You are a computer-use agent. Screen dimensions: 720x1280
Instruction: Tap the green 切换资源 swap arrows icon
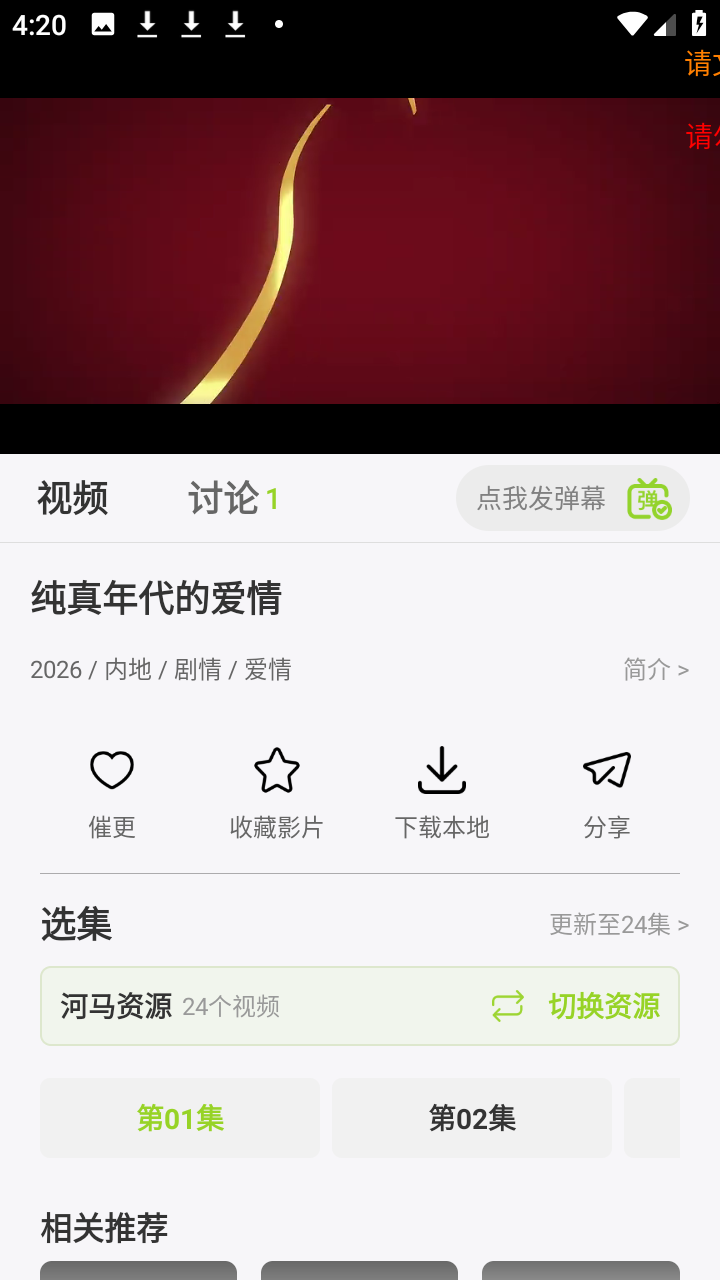(x=508, y=1006)
